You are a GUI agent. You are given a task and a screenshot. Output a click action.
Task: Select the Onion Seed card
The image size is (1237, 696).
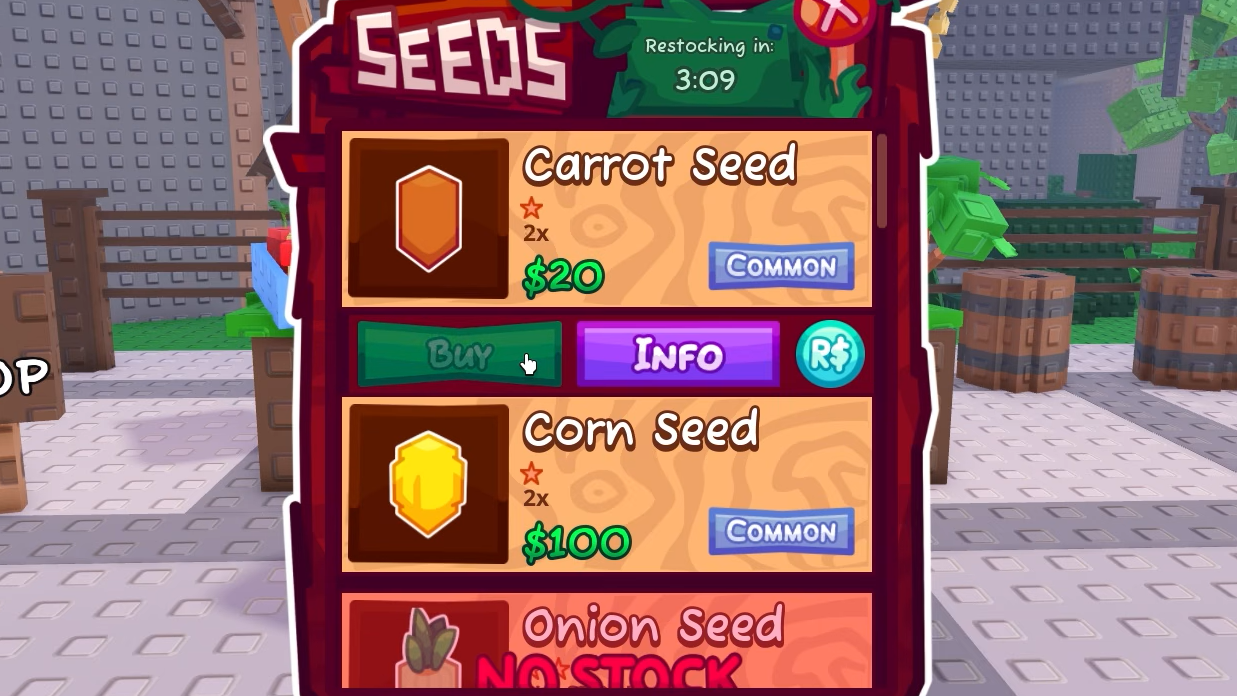pyautogui.click(x=607, y=642)
